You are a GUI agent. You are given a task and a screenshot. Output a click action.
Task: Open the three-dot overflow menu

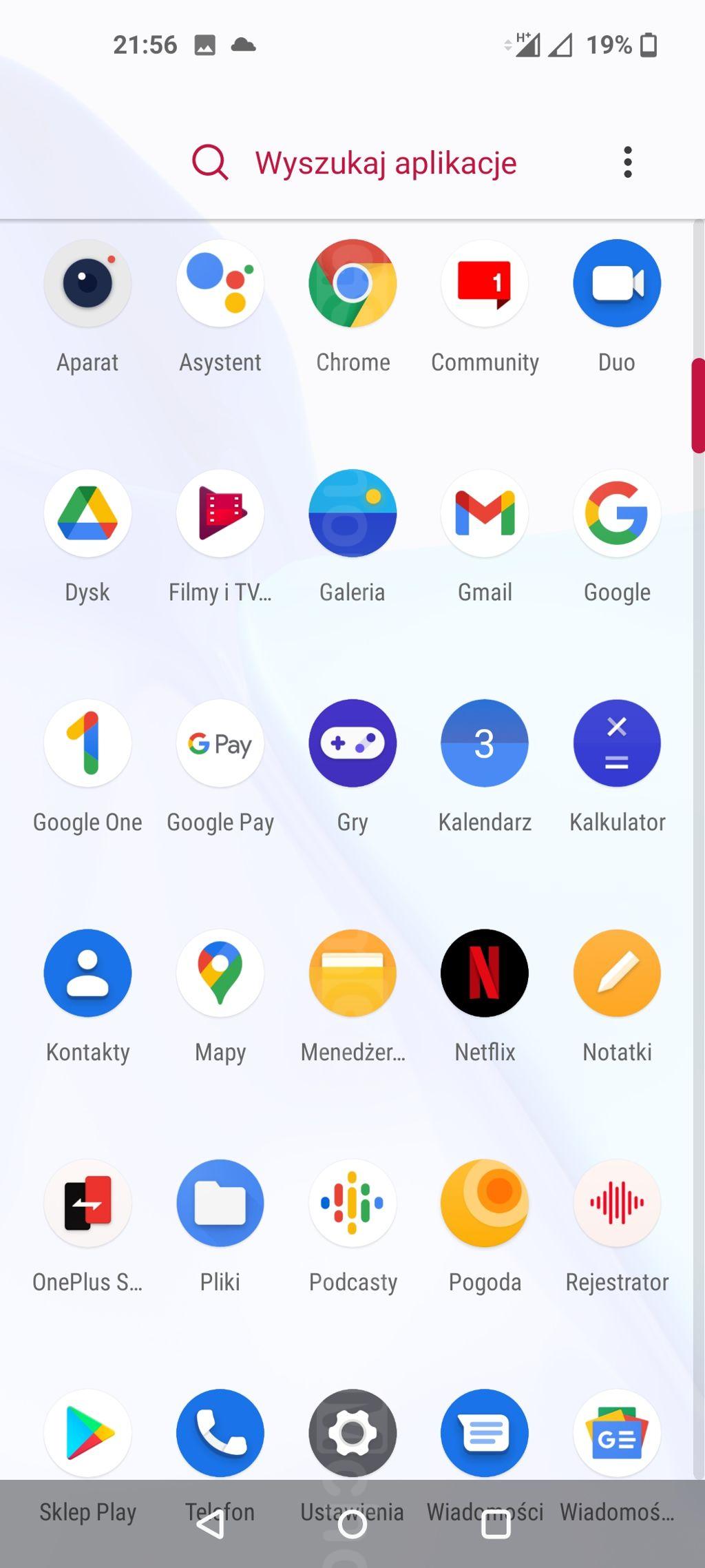[627, 163]
